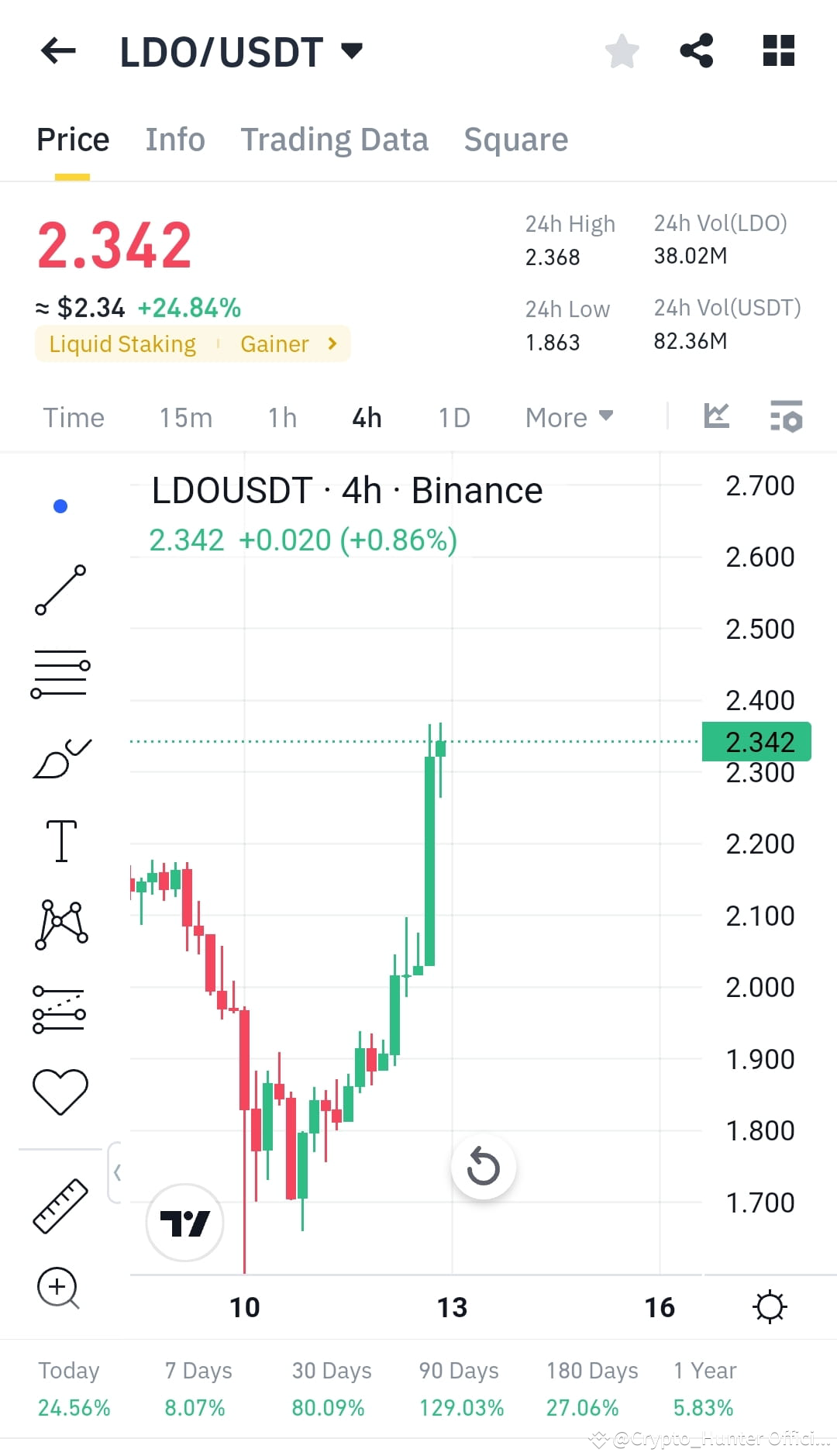
Task: Open the Square tab
Action: click(515, 140)
